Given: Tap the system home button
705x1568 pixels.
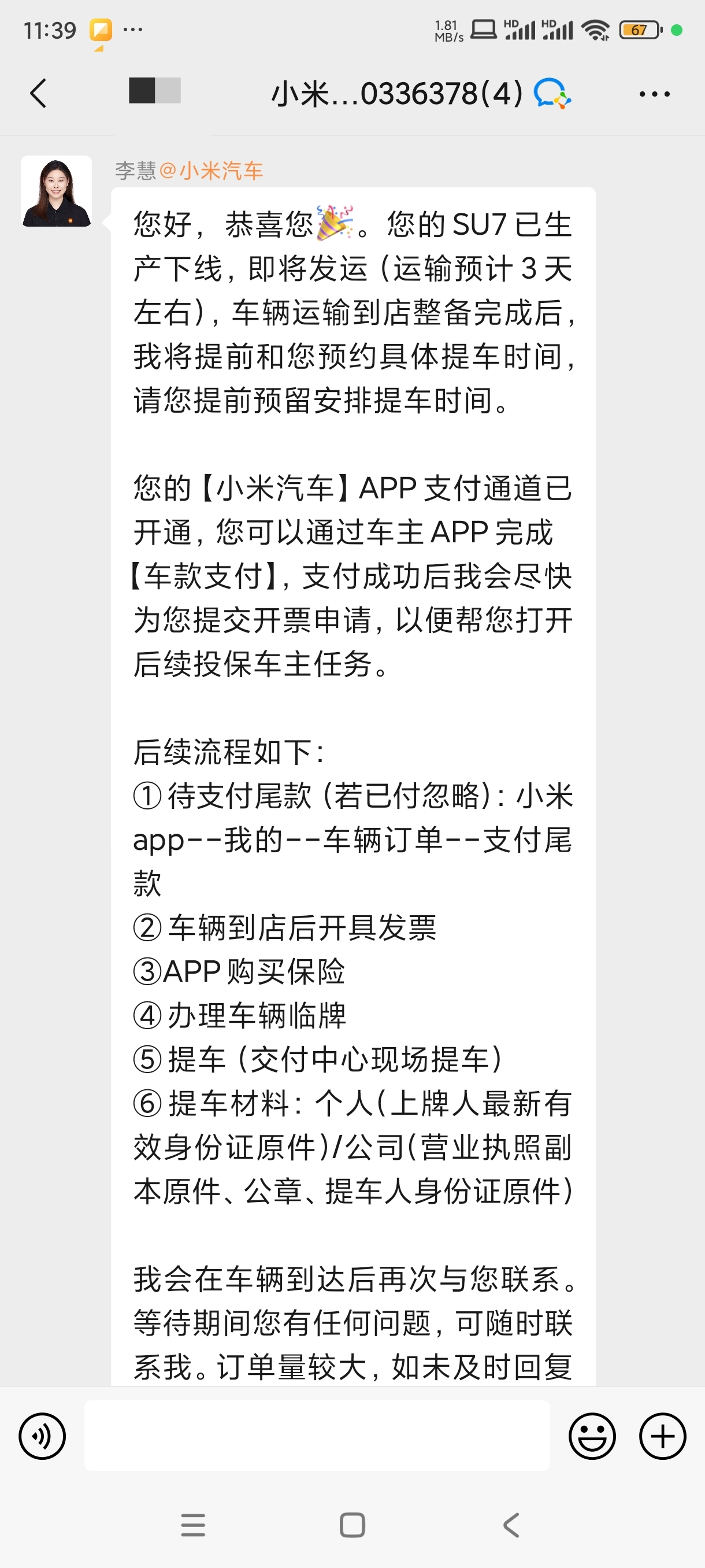Looking at the screenshot, I should tap(352, 1525).
